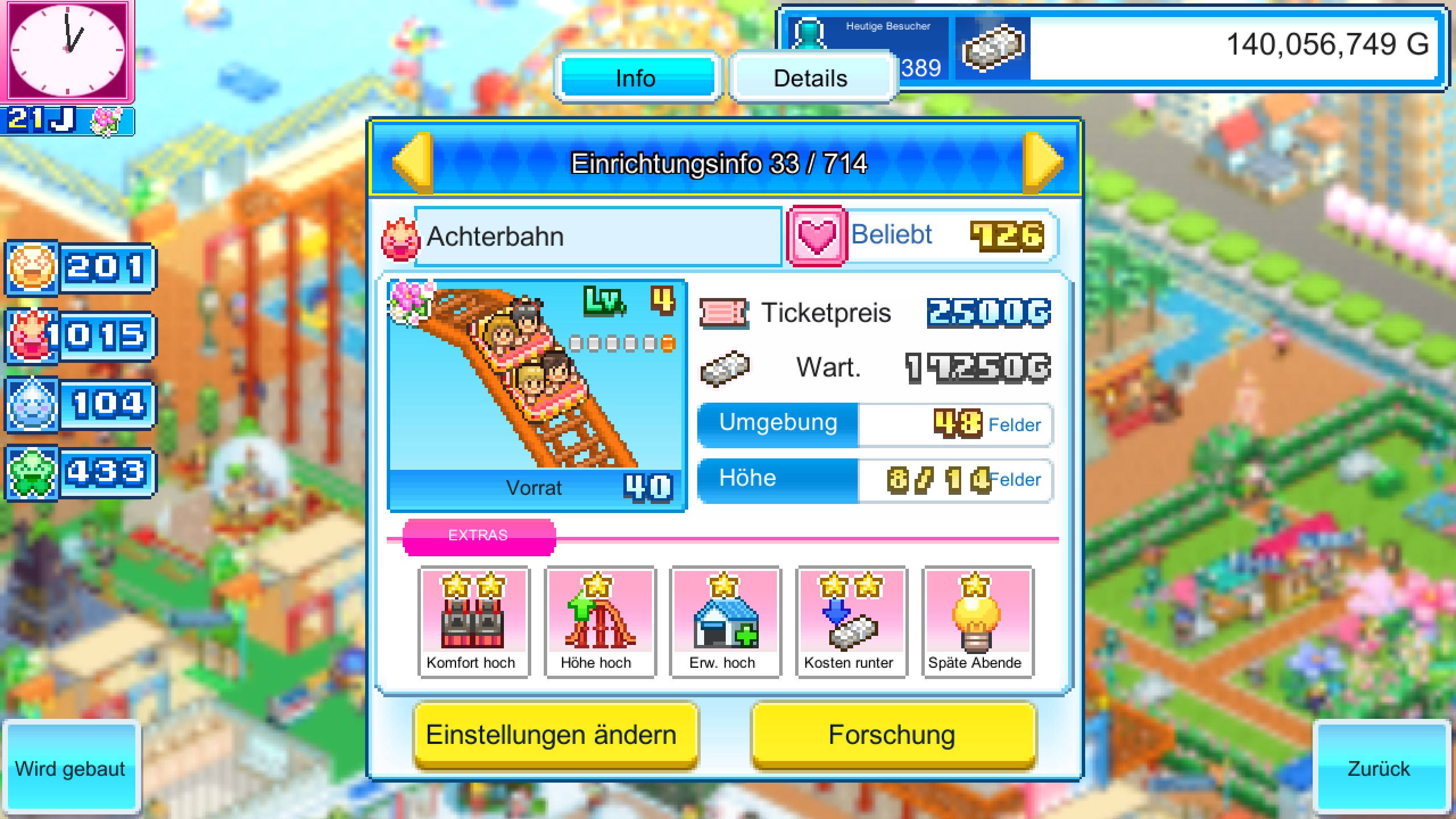Go back with the Zurück button
This screenshot has height=819, width=1456.
point(1379,768)
